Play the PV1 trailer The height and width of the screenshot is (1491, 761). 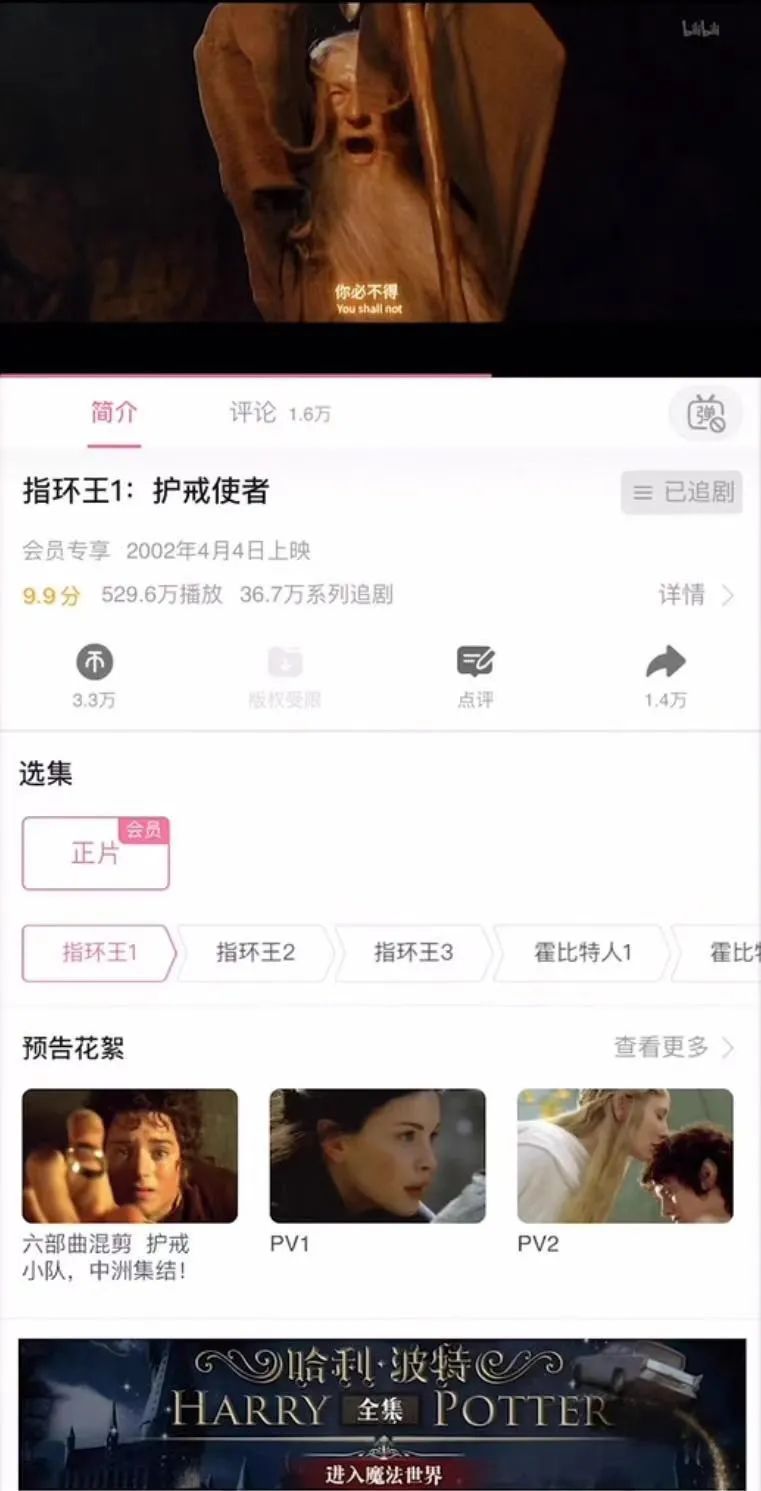(377, 1156)
